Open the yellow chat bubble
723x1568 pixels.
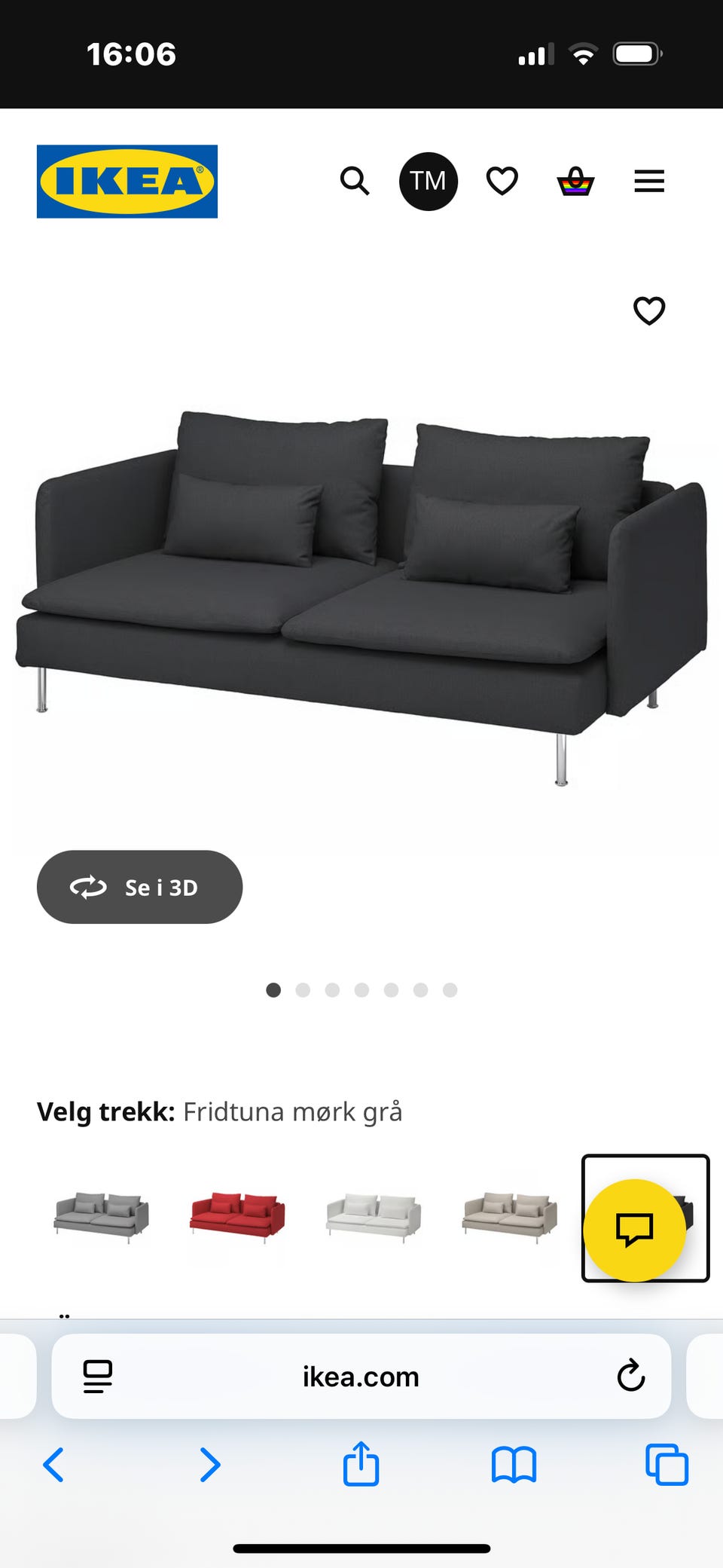(634, 1230)
